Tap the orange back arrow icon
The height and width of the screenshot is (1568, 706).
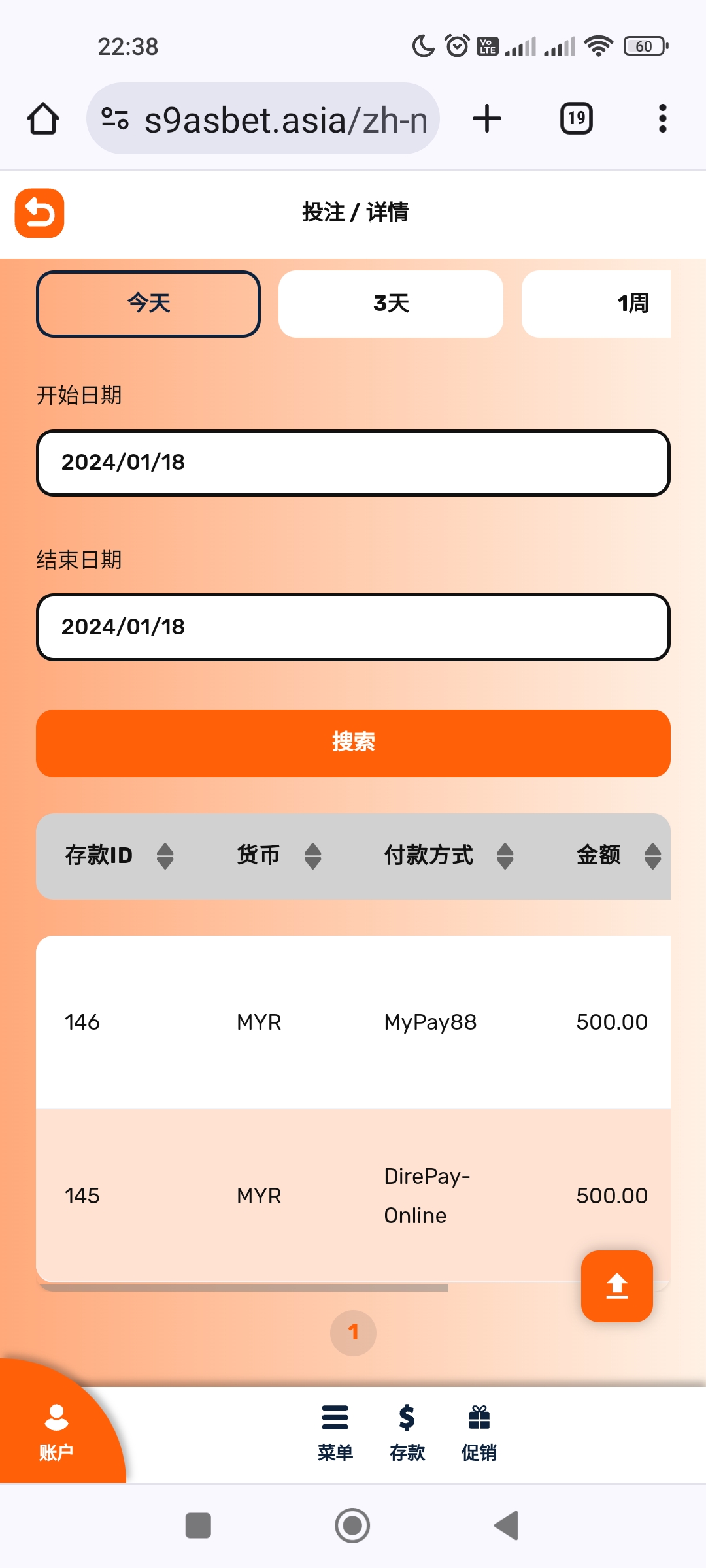click(39, 213)
